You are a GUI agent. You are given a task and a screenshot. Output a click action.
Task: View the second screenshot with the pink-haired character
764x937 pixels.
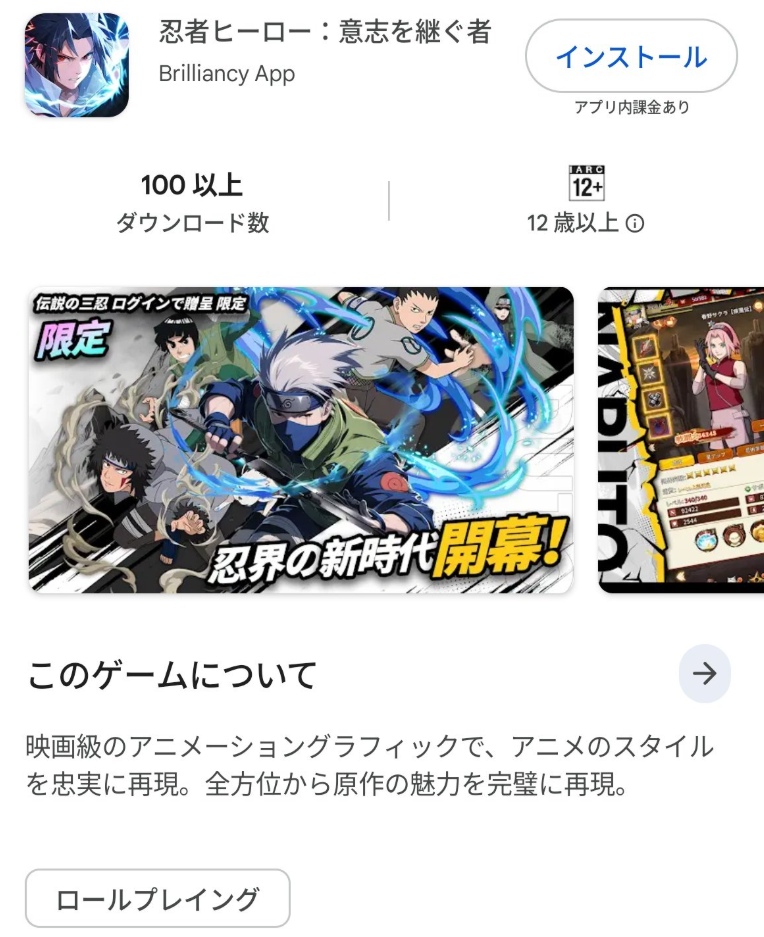(681, 440)
